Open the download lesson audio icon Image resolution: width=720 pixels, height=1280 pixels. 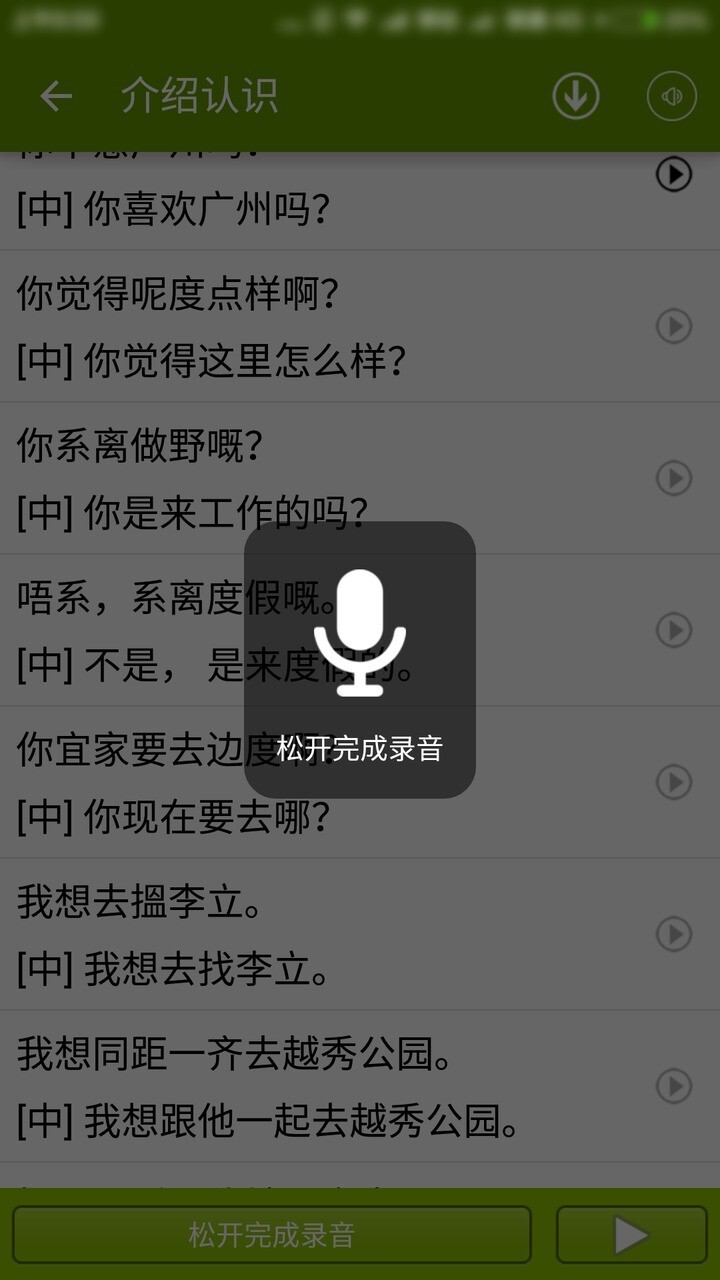click(576, 95)
